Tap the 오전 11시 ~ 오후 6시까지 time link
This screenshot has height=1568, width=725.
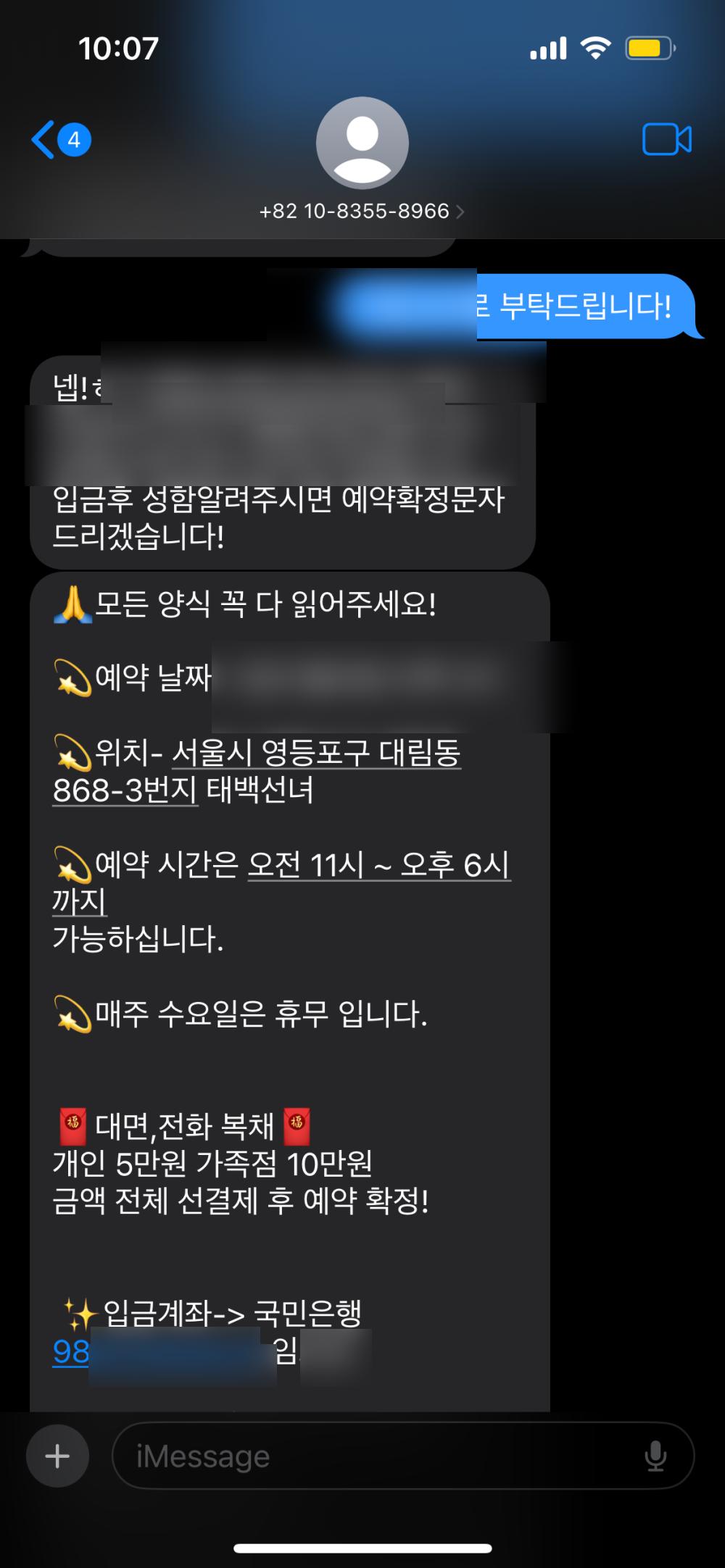click(378, 865)
